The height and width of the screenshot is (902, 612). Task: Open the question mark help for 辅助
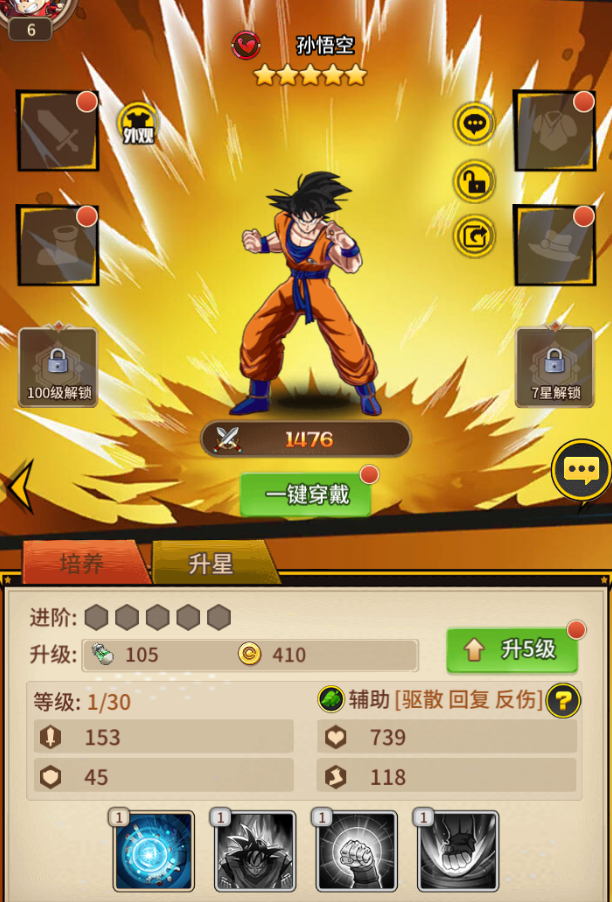click(564, 700)
